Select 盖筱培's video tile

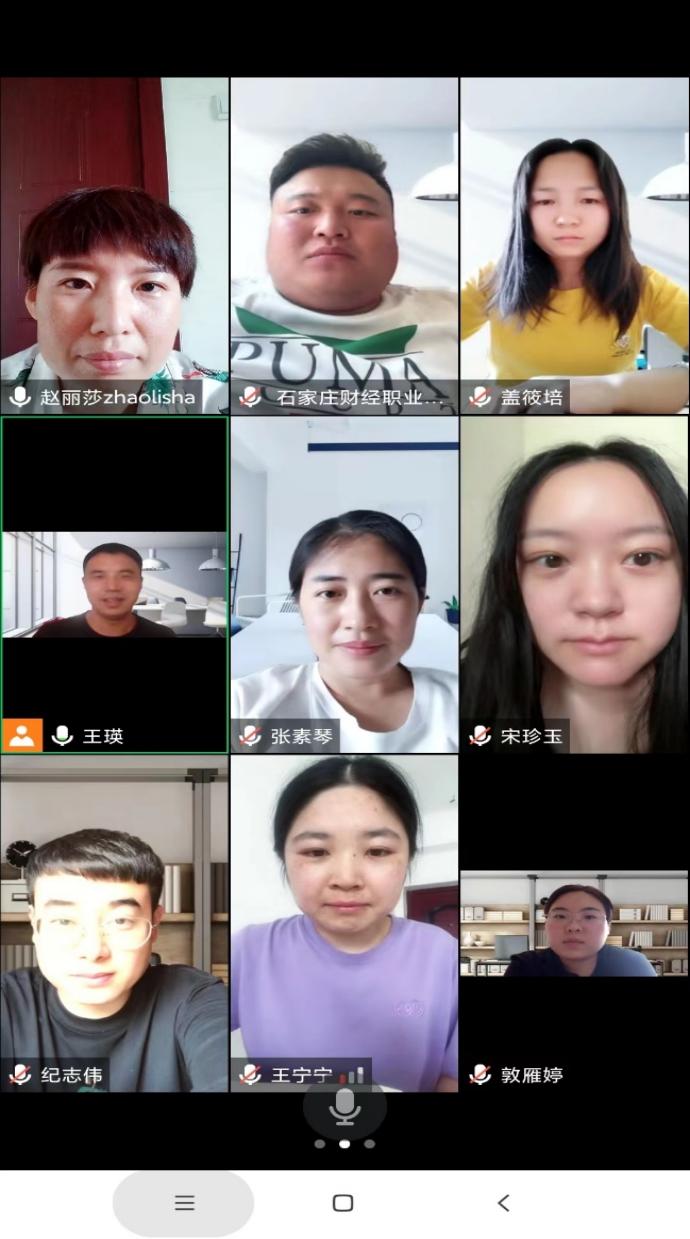tap(575, 245)
